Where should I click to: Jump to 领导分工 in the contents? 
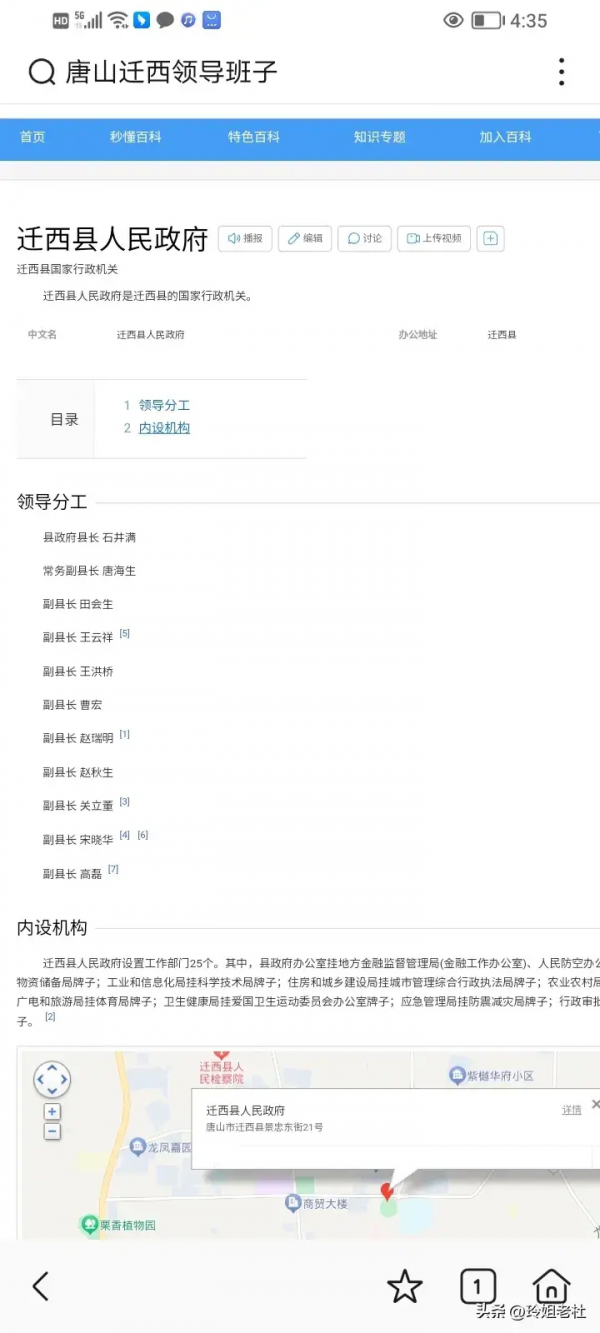(164, 405)
